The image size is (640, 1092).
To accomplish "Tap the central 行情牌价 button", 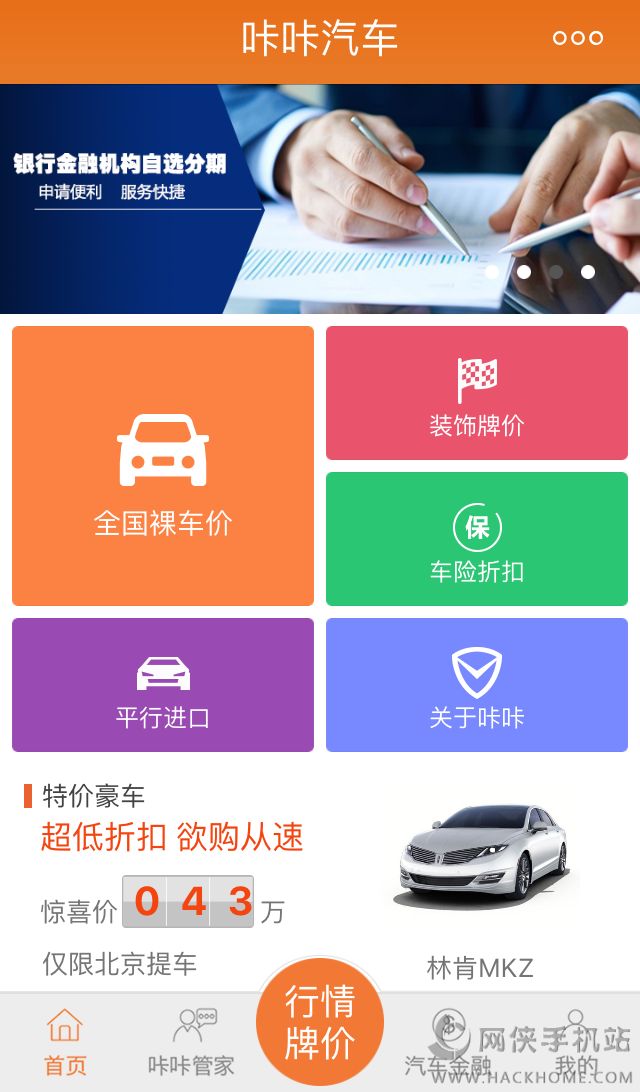I will click(320, 1022).
